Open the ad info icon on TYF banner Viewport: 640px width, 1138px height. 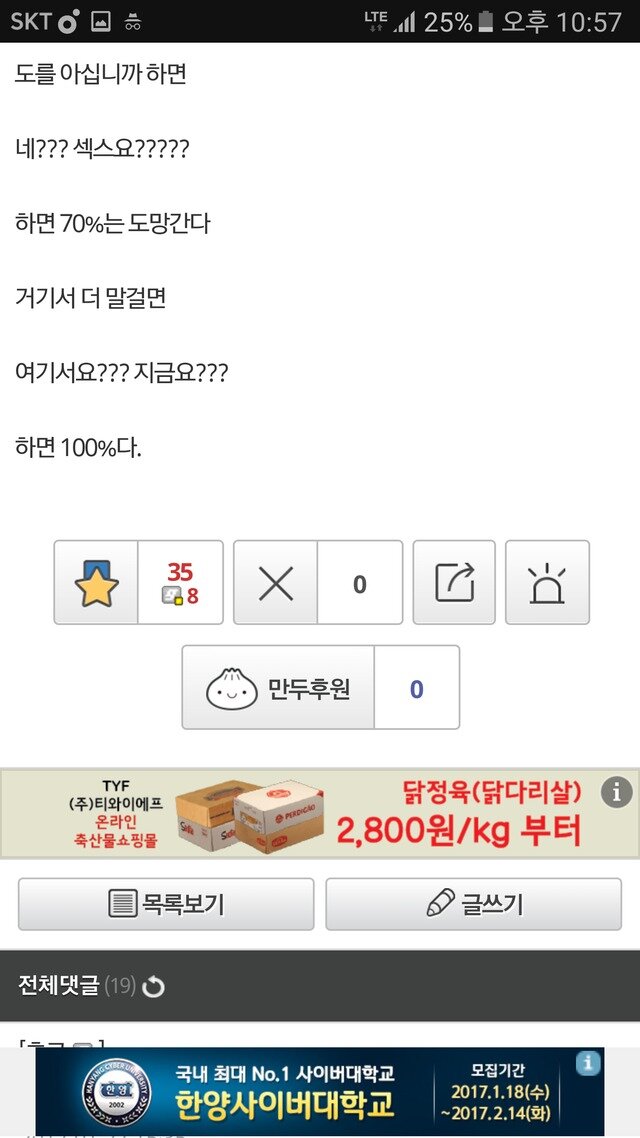[616, 793]
